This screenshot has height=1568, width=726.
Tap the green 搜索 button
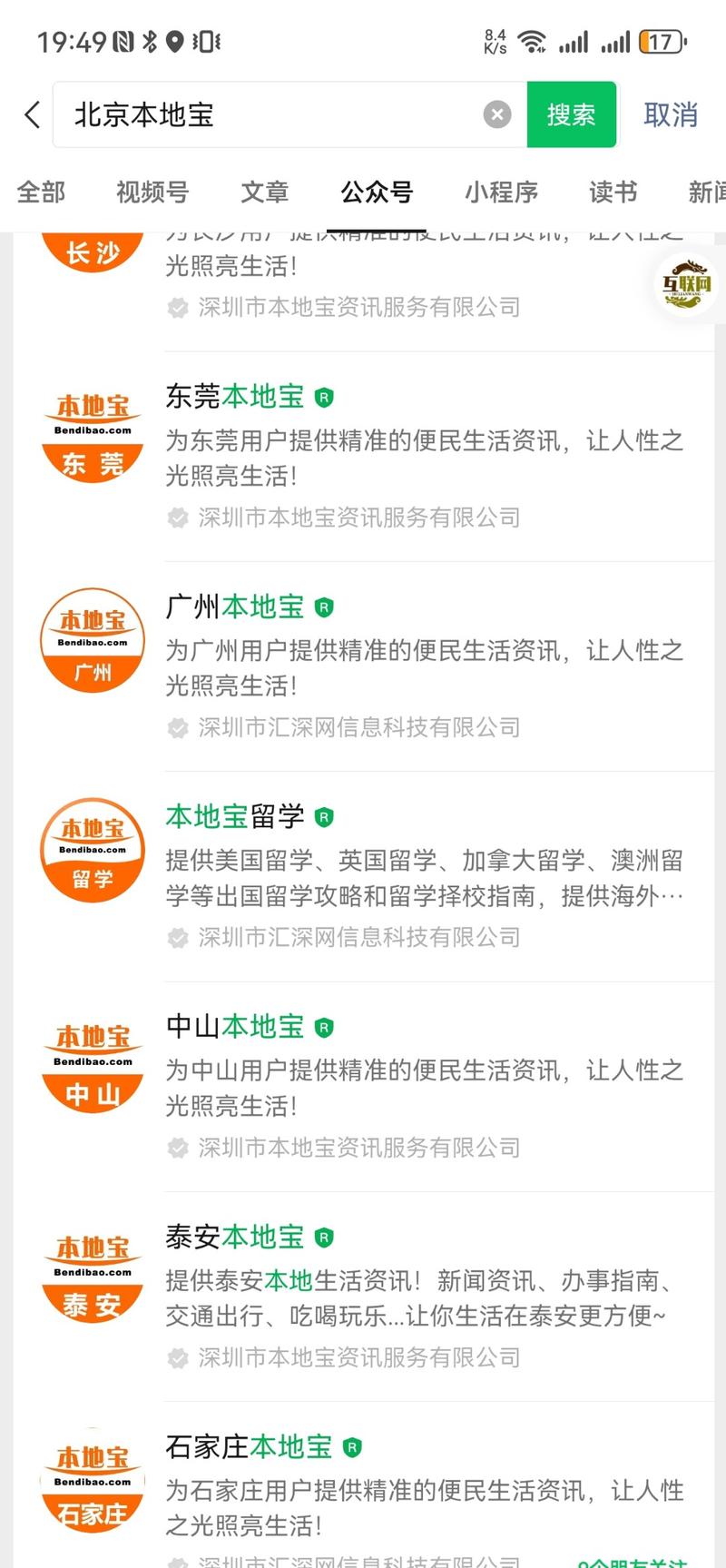(x=571, y=114)
